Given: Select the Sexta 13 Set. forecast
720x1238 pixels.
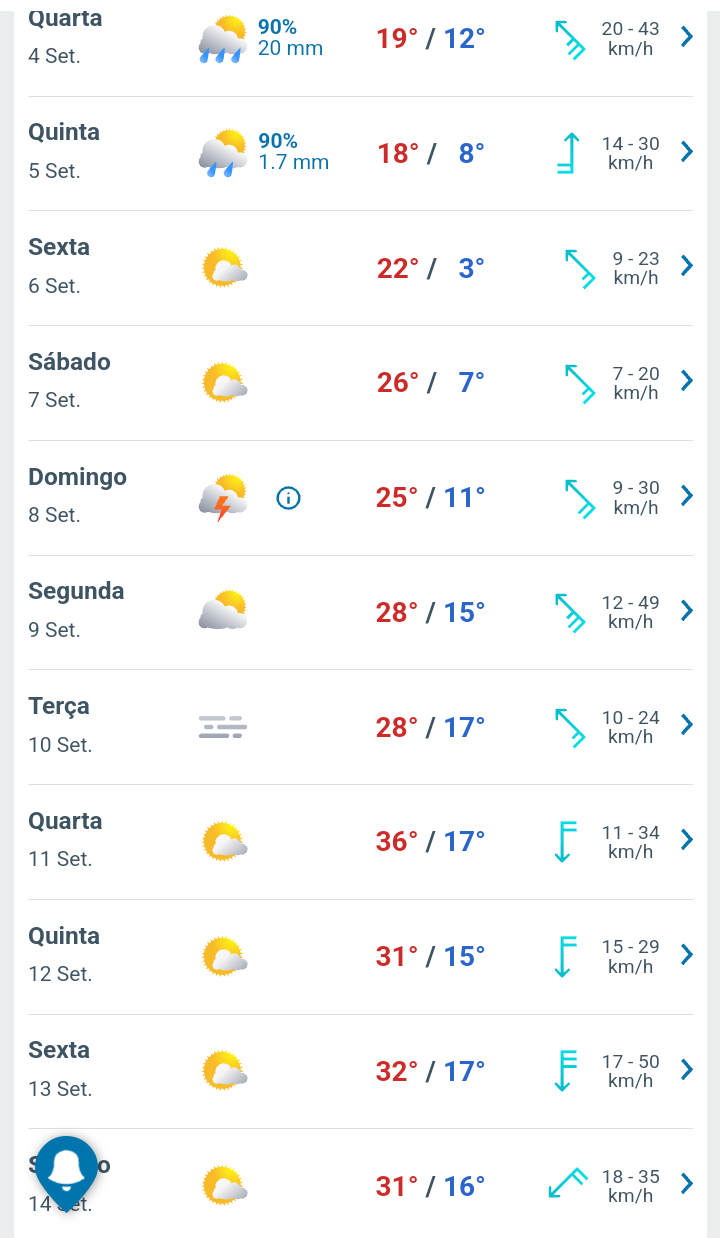Looking at the screenshot, I should click(x=360, y=1071).
